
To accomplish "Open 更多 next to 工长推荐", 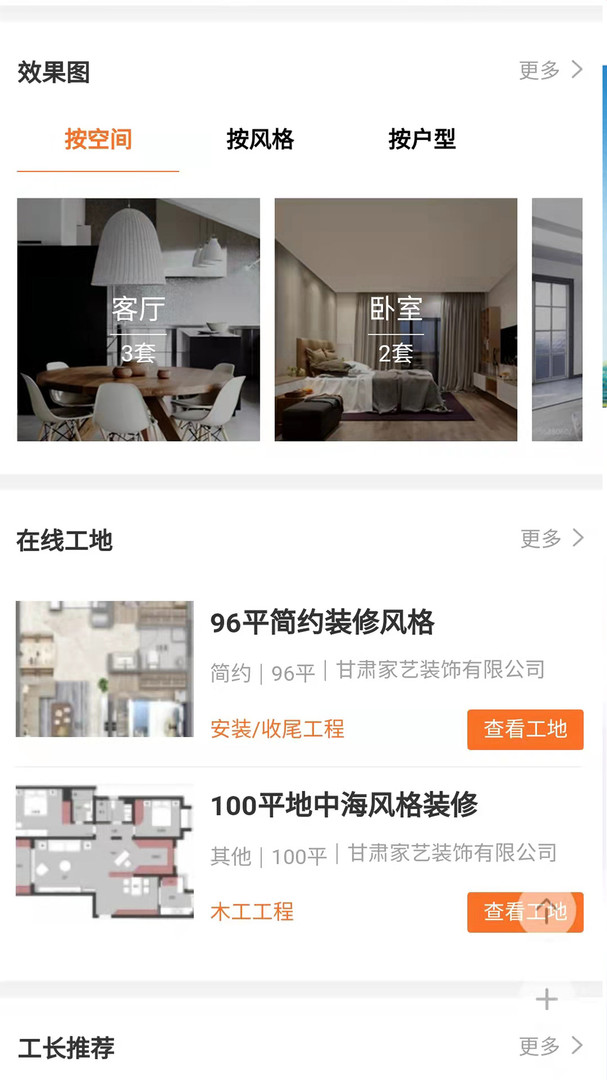I will [x=550, y=1046].
